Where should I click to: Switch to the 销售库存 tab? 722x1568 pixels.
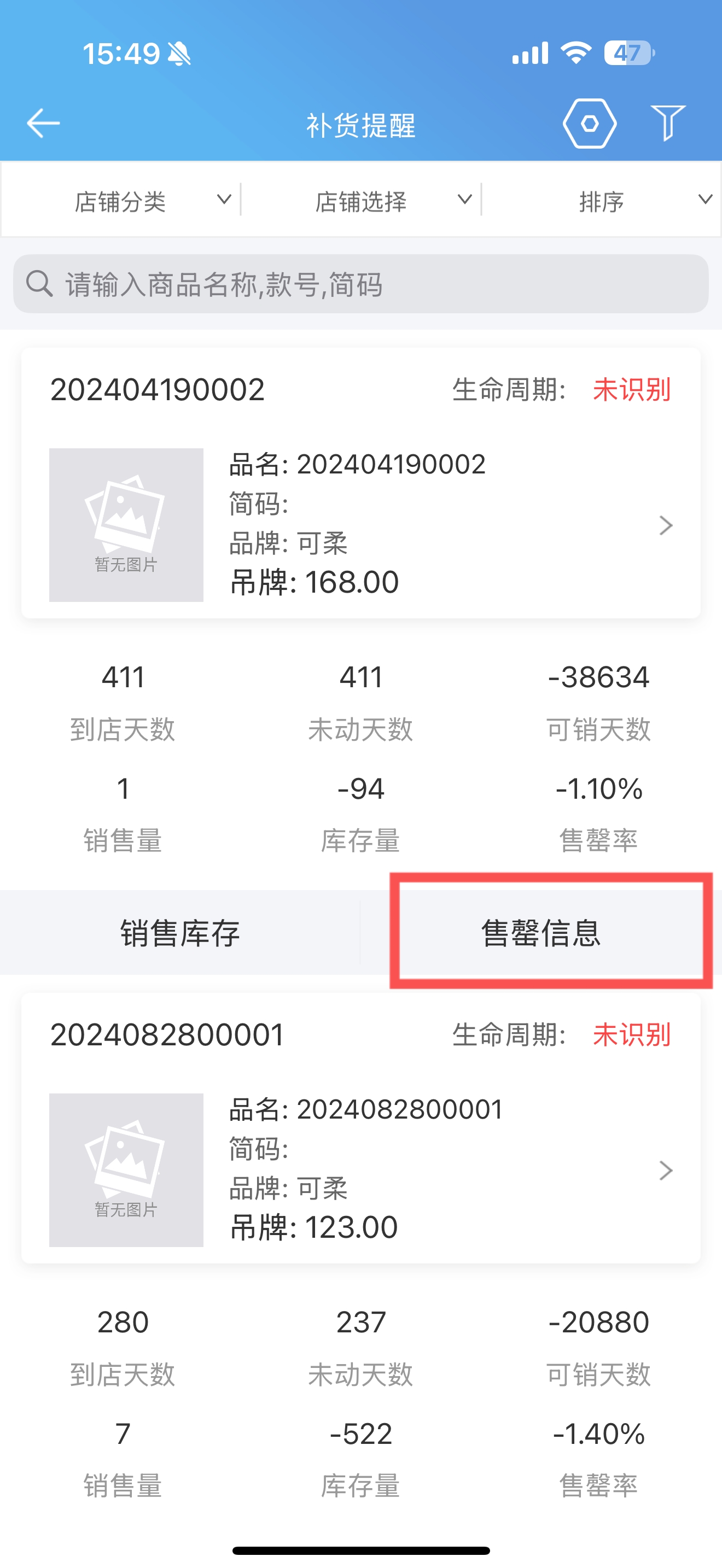pos(180,933)
